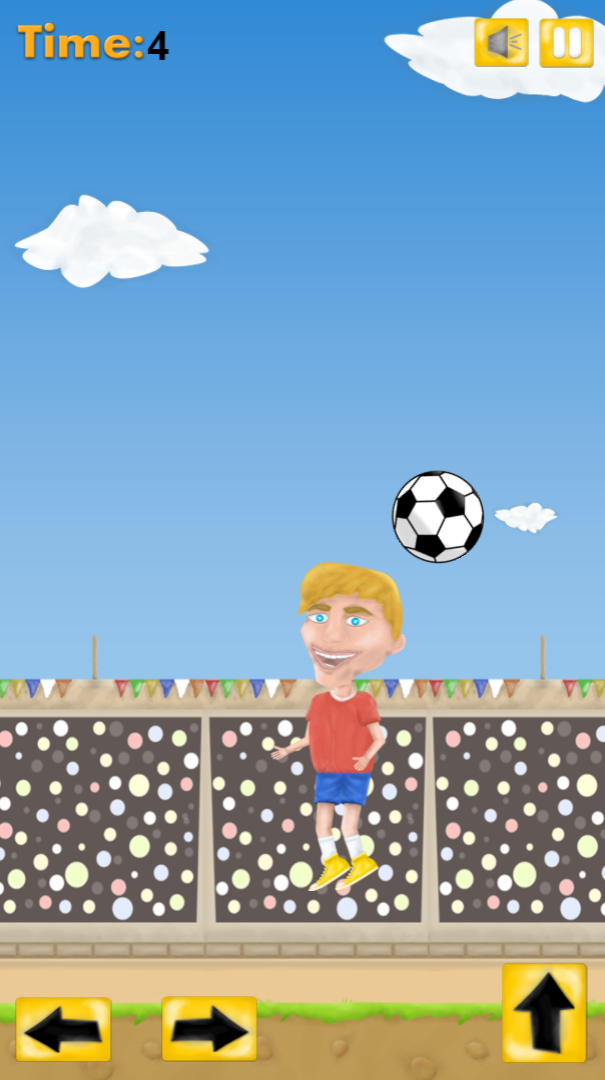Mute the game sound
Screen dimensions: 605x1080
[501, 43]
